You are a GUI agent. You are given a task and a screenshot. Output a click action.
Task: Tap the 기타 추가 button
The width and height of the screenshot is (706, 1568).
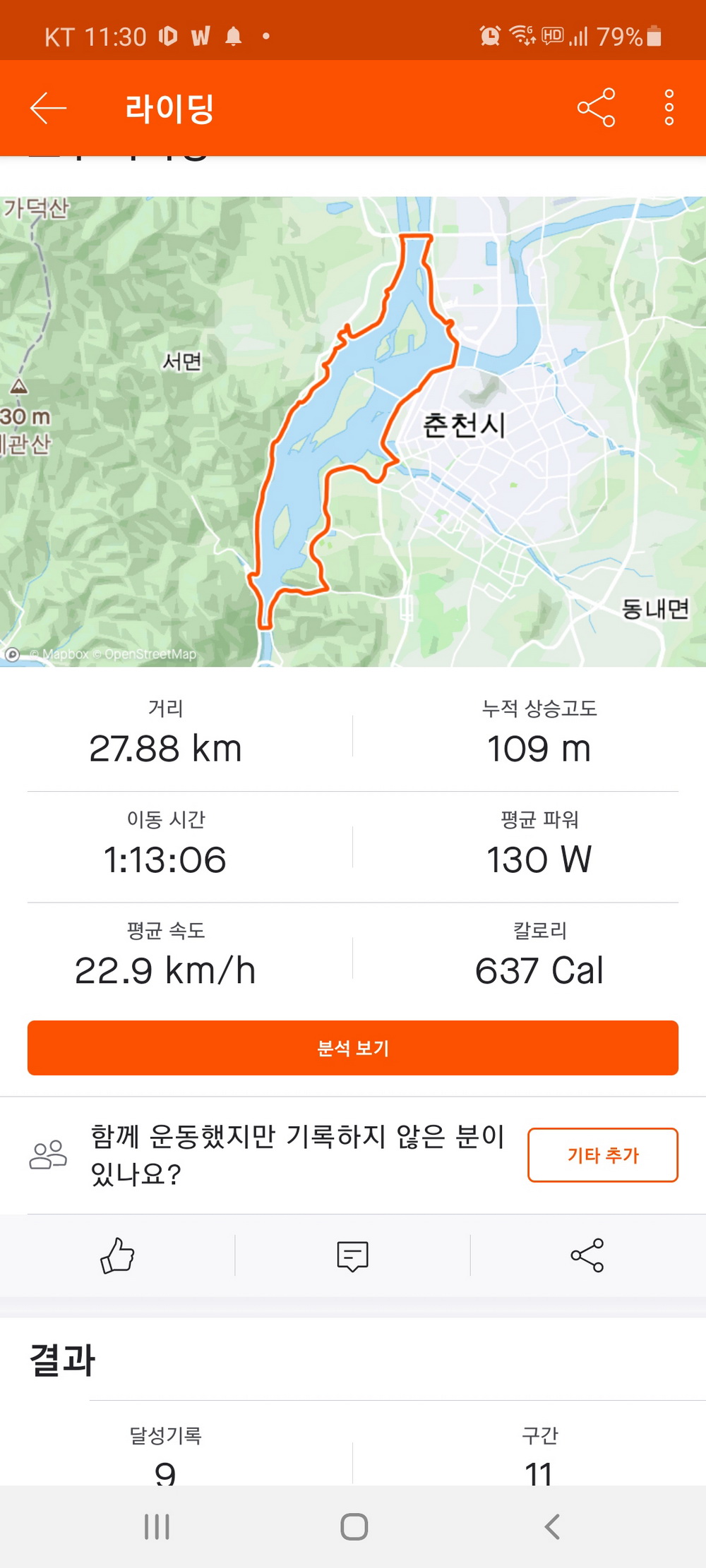click(603, 1154)
